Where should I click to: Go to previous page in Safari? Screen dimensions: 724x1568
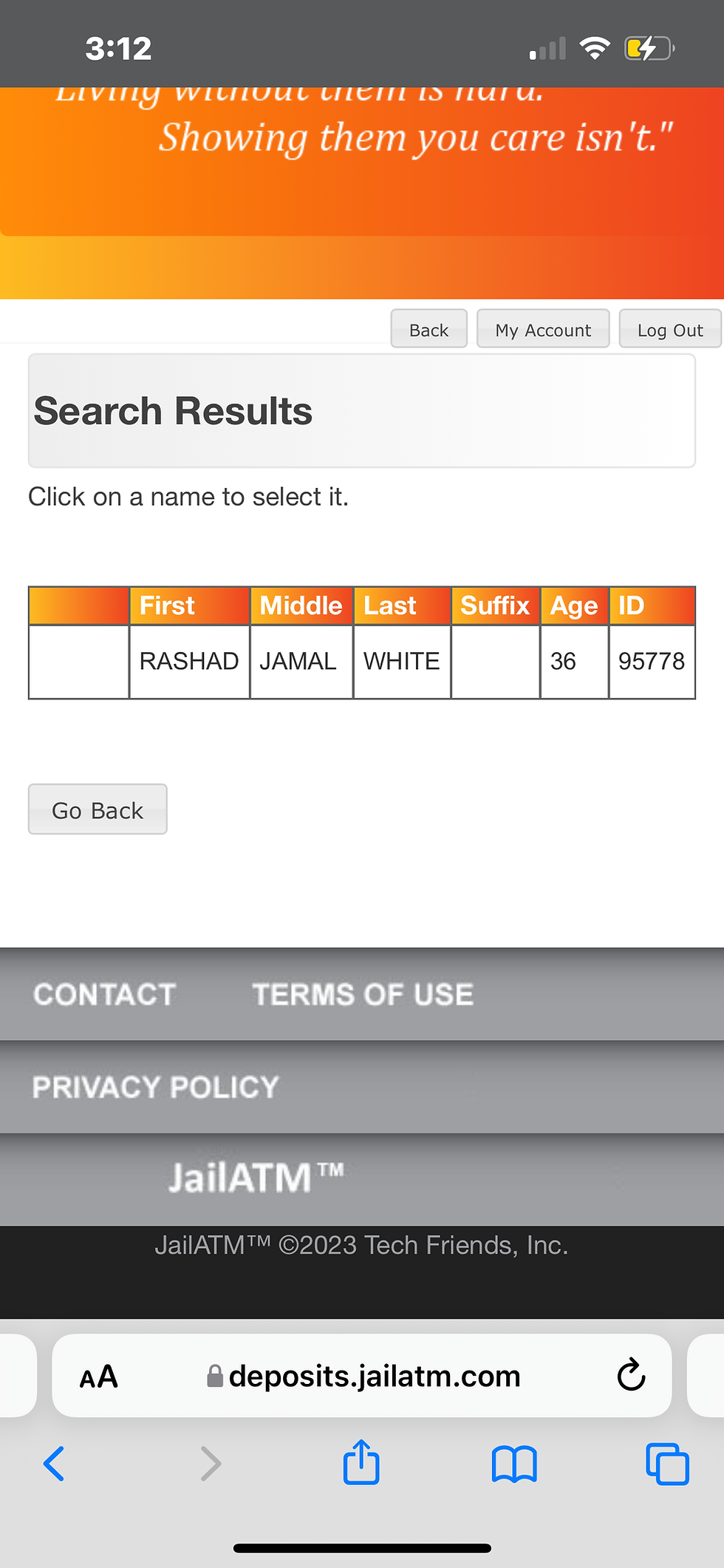[55, 1464]
